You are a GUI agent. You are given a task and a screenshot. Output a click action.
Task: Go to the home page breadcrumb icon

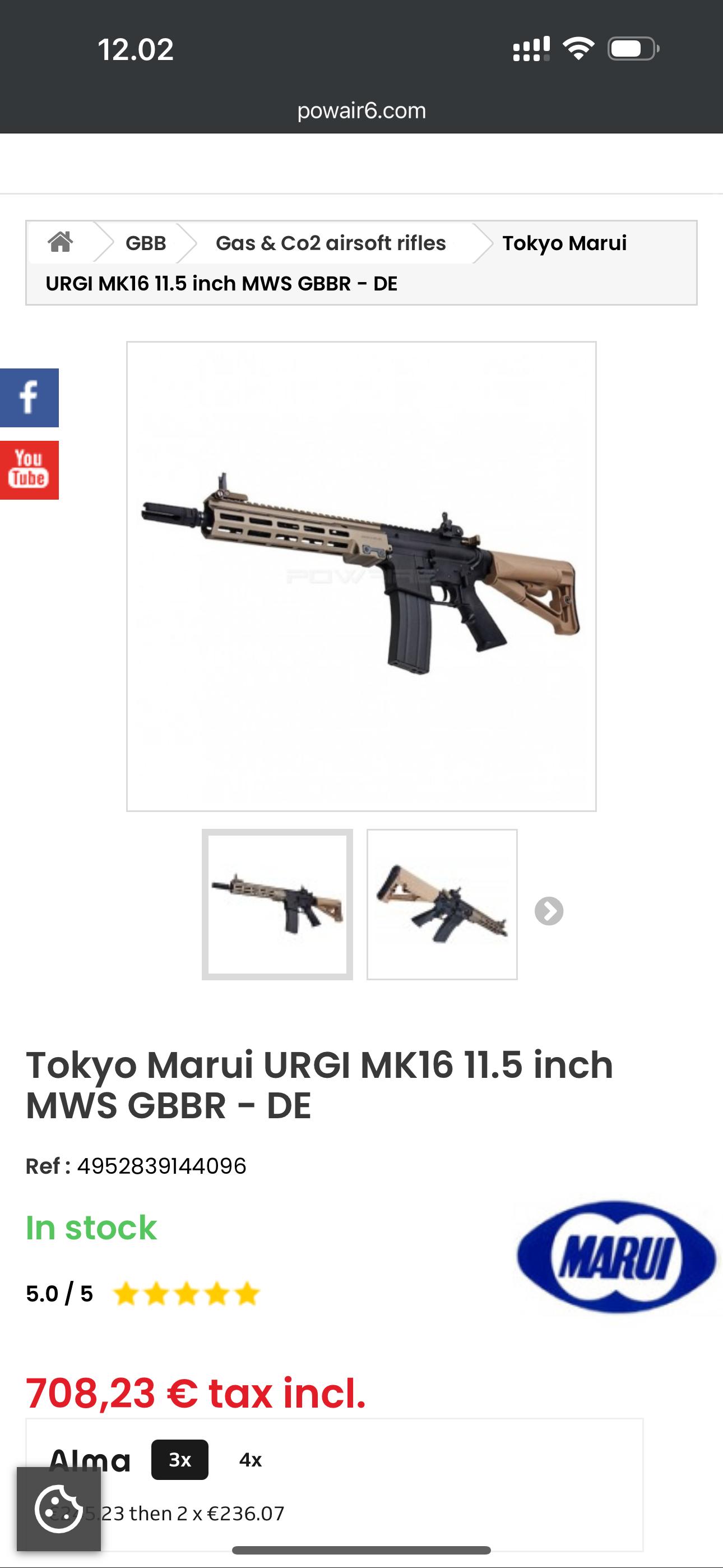[x=61, y=242]
